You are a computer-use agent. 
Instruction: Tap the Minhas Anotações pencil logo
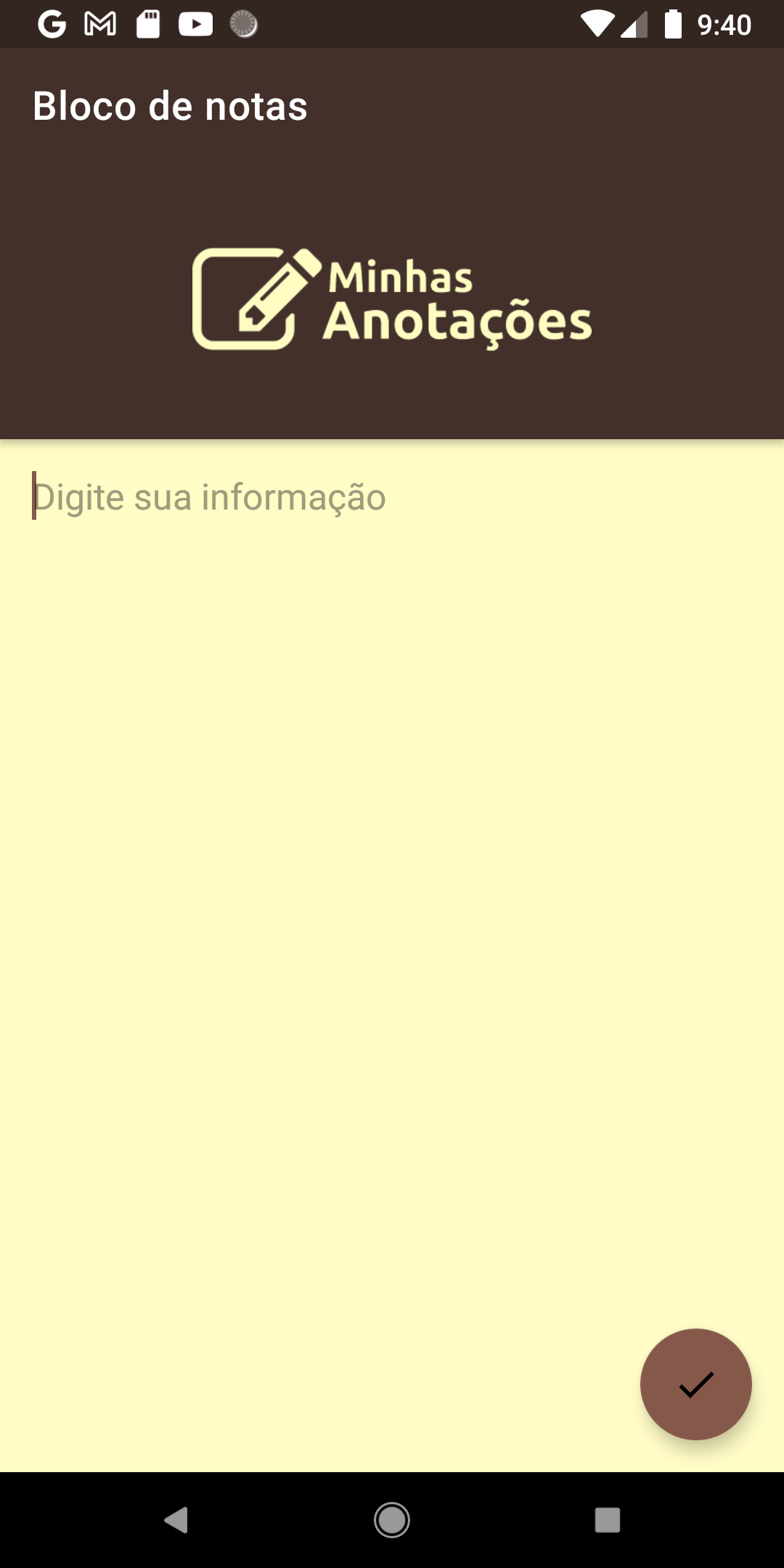(x=253, y=296)
